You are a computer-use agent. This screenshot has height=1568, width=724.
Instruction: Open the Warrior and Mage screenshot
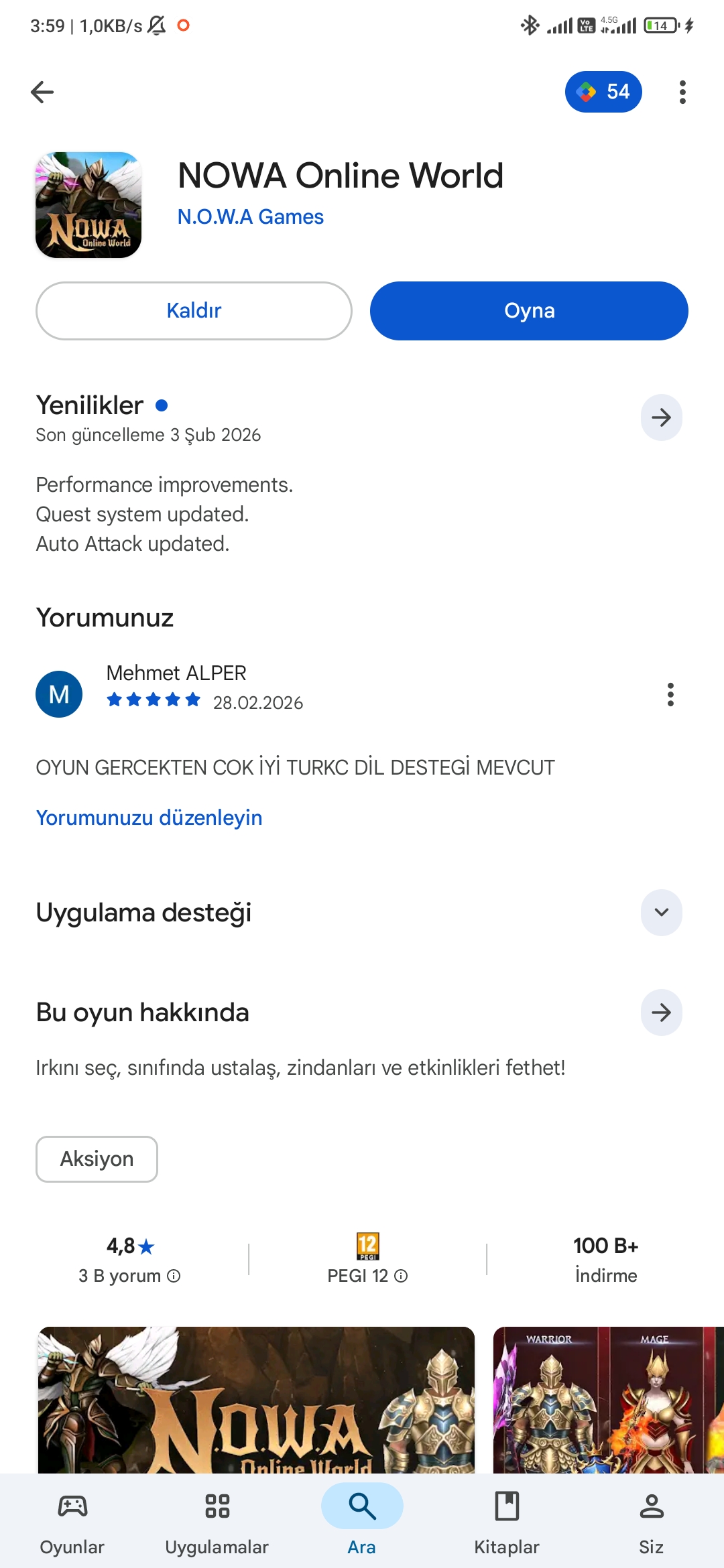point(607,1399)
